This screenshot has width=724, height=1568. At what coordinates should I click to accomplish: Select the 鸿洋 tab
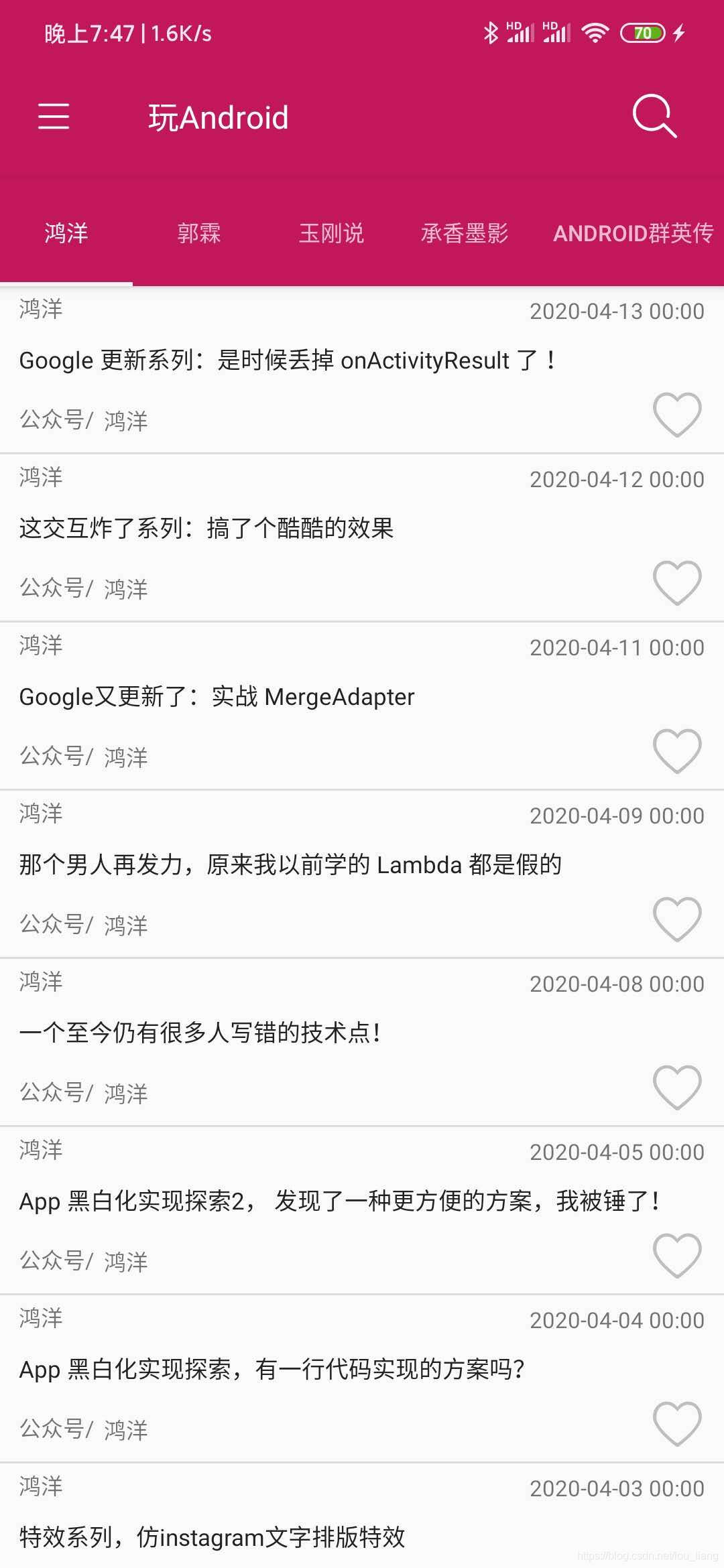66,233
